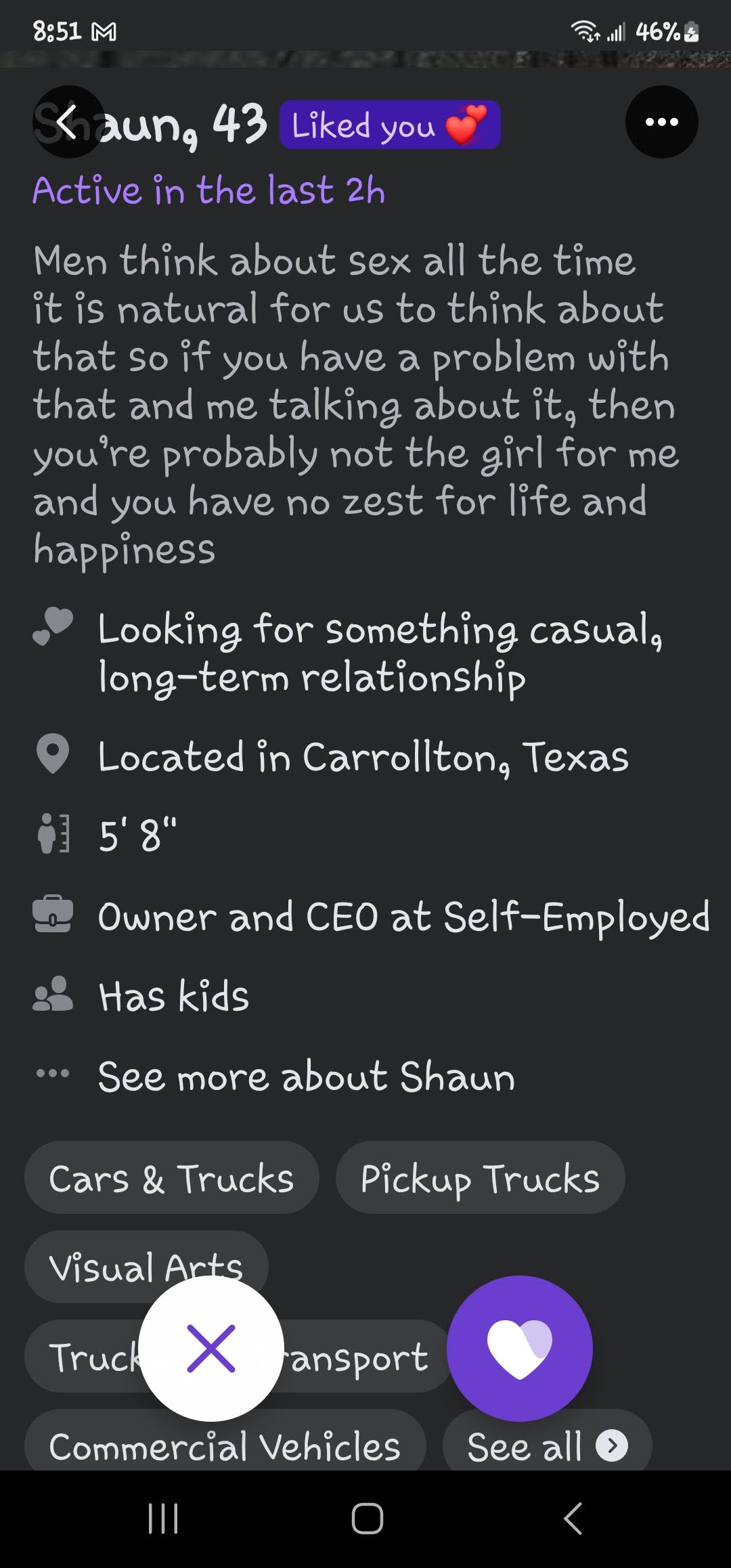The height and width of the screenshot is (1568, 731).
Task: Pass on Shaun with the X button
Action: click(211, 1349)
